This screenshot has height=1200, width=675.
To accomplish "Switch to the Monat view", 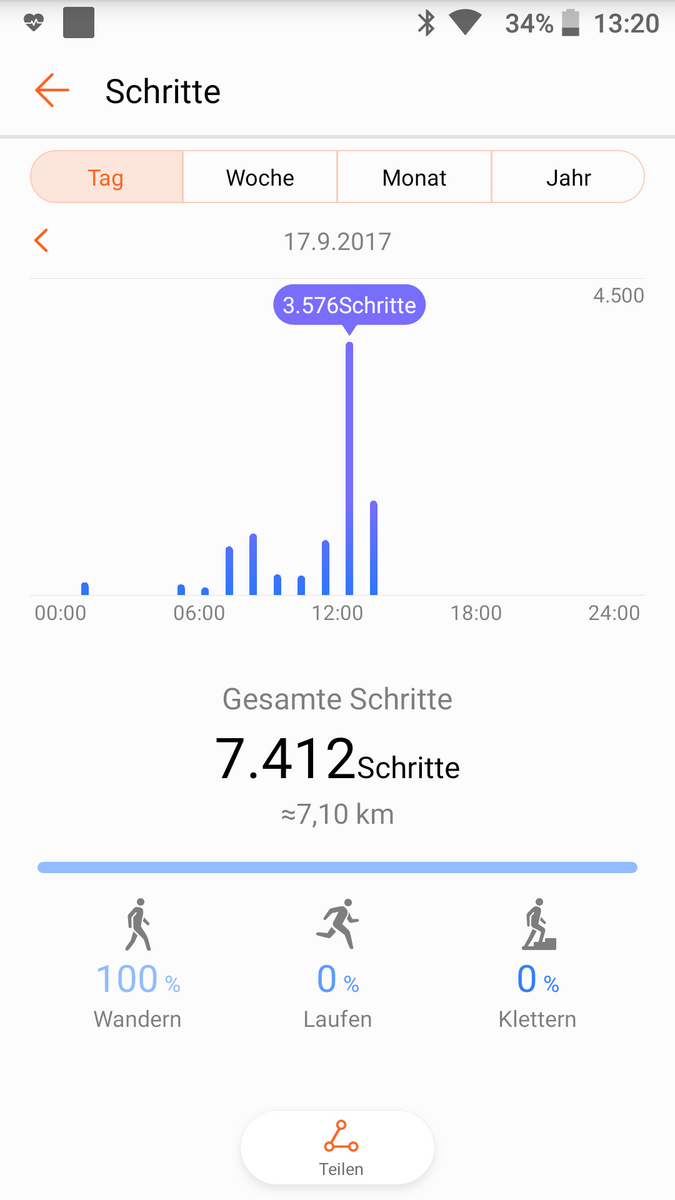I will 414,178.
